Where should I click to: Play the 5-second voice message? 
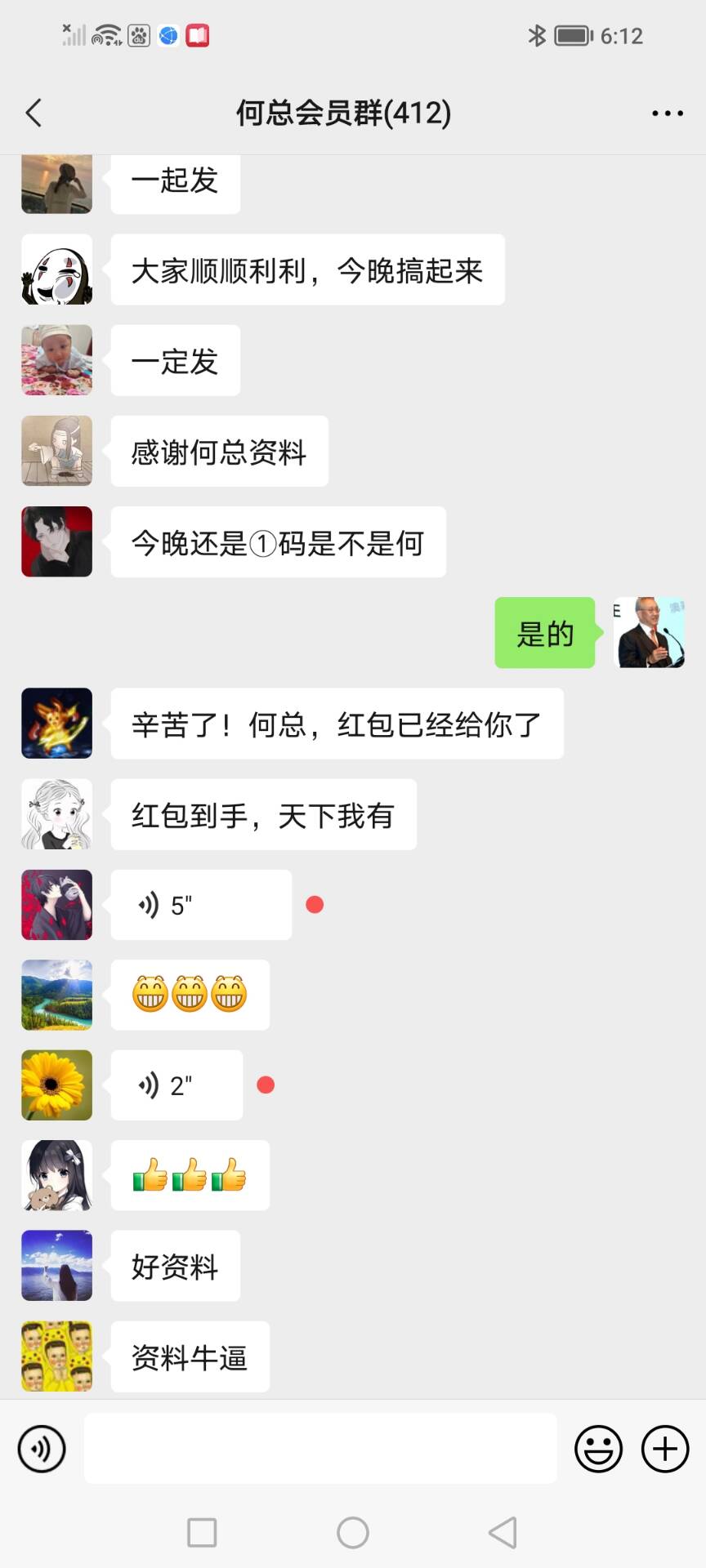coord(201,905)
